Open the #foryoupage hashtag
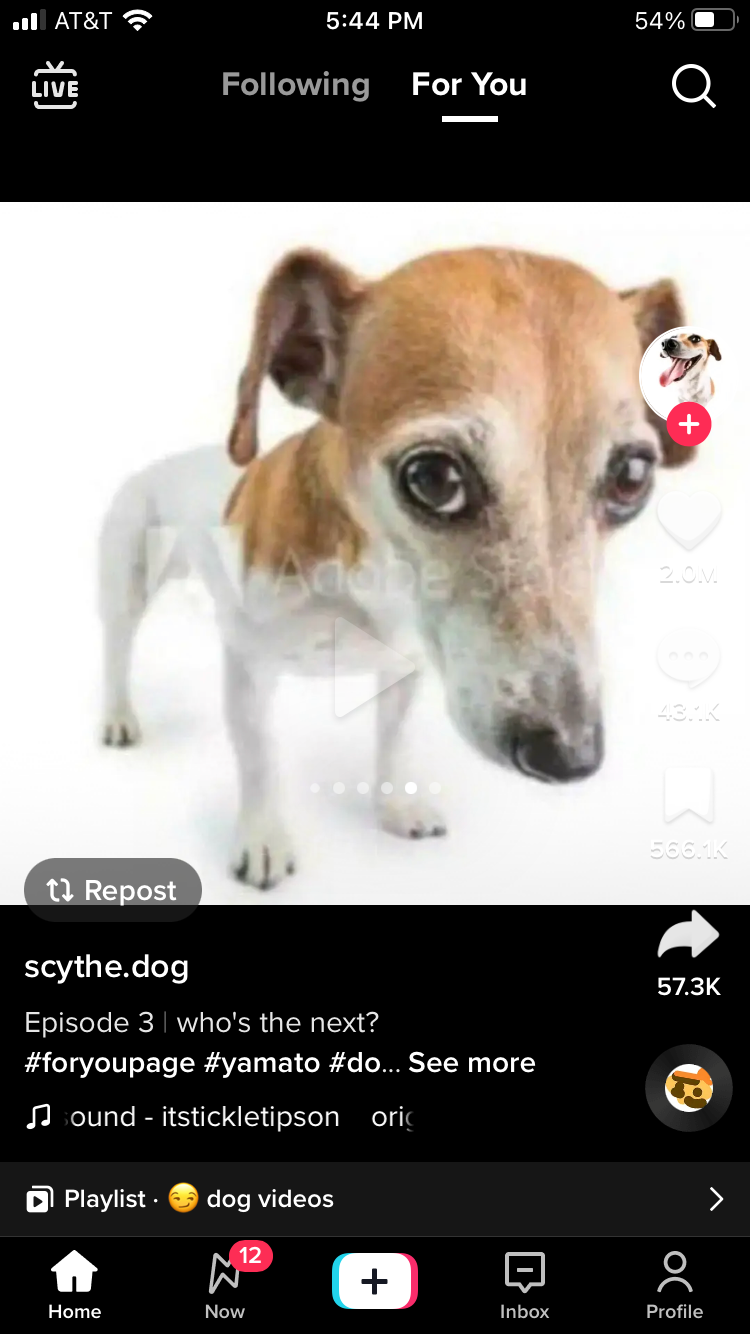Viewport: 750px width, 1334px height. coord(109,1063)
